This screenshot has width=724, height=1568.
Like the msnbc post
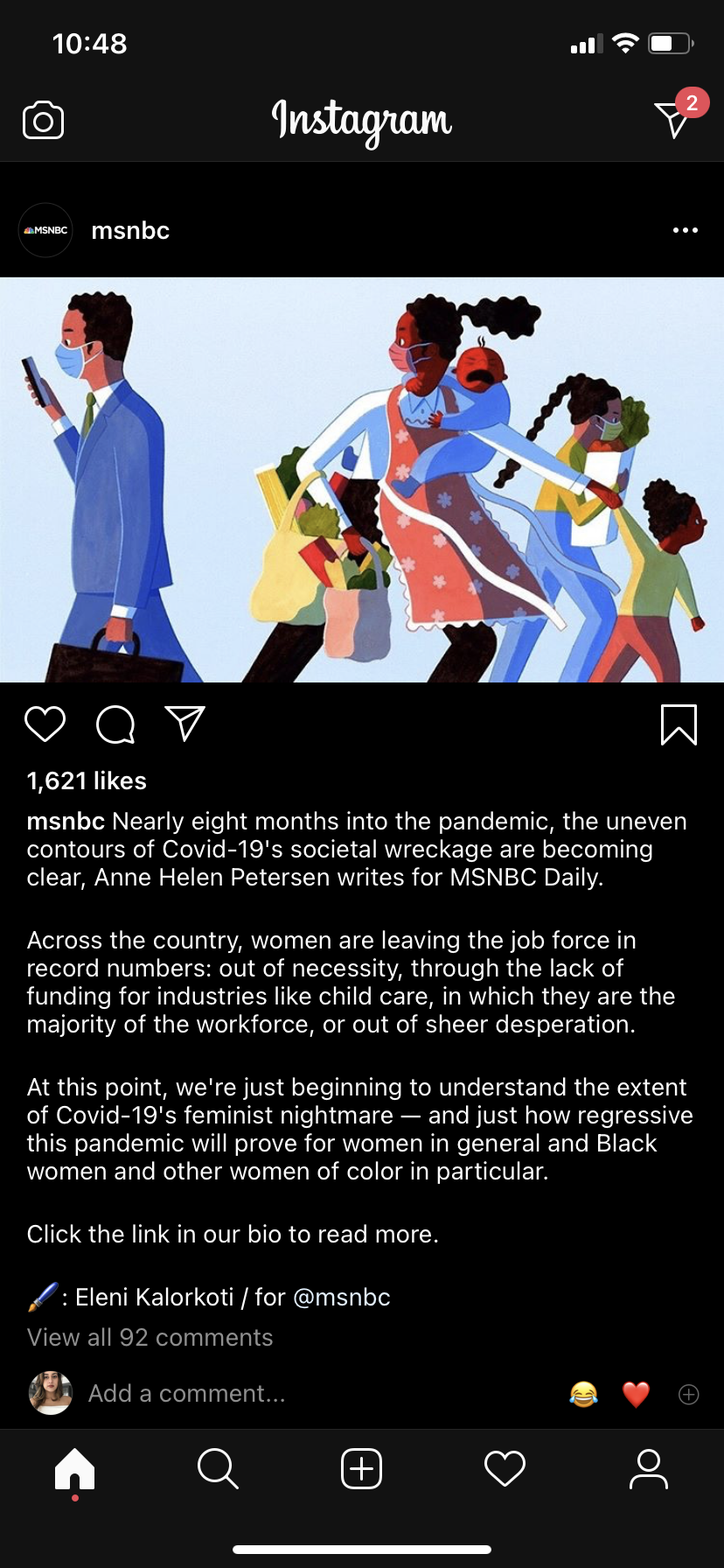point(45,724)
